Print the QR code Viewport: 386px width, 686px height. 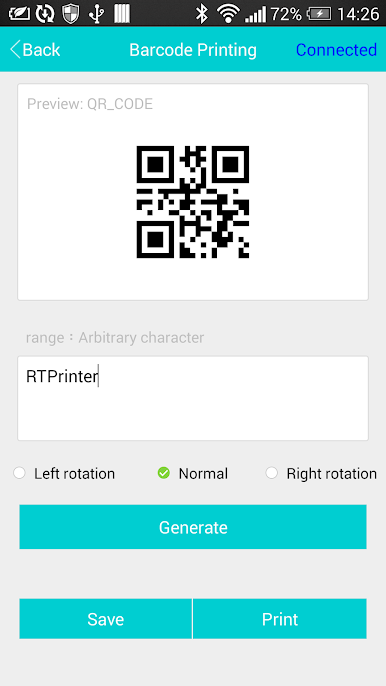280,619
